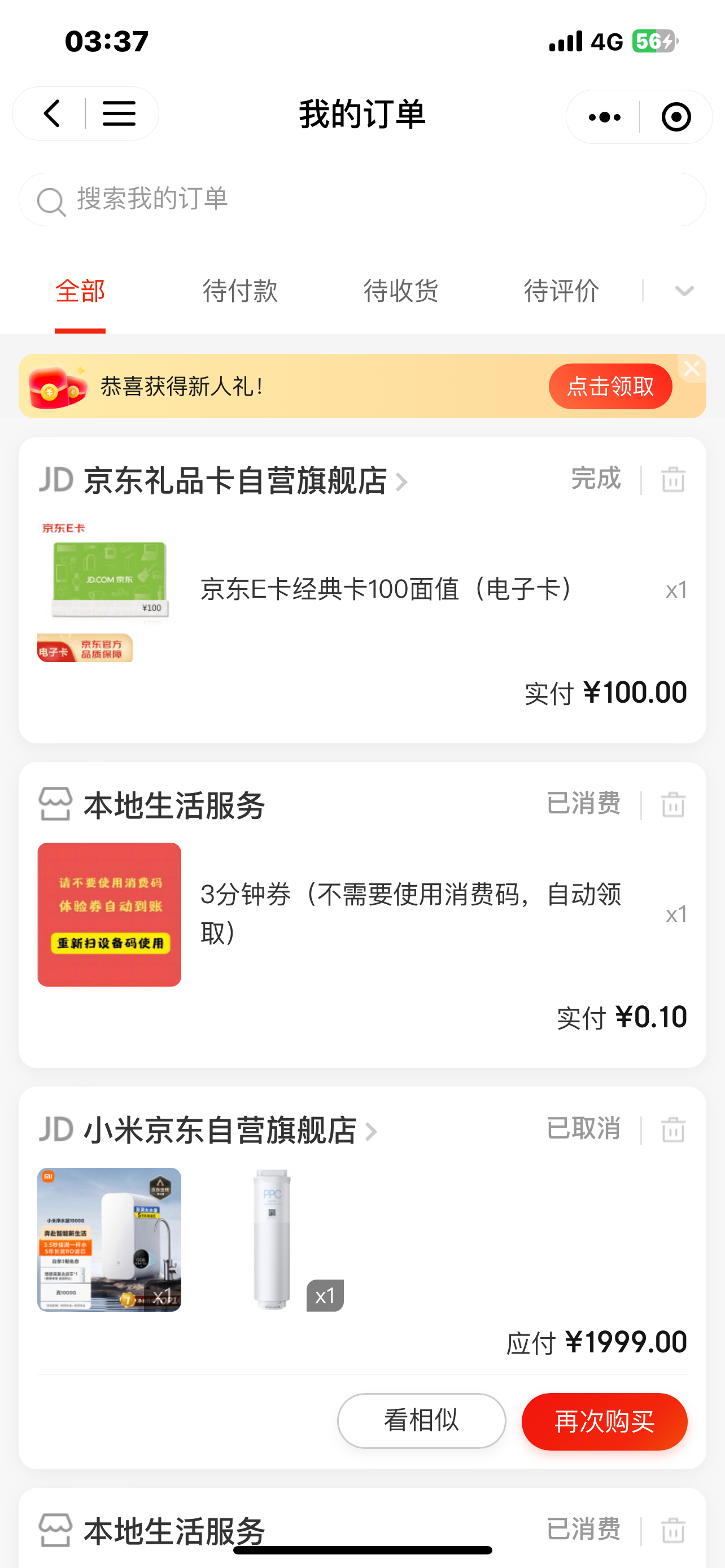Expand the hidden tabs with the chevron
The image size is (725, 1568).
[684, 291]
